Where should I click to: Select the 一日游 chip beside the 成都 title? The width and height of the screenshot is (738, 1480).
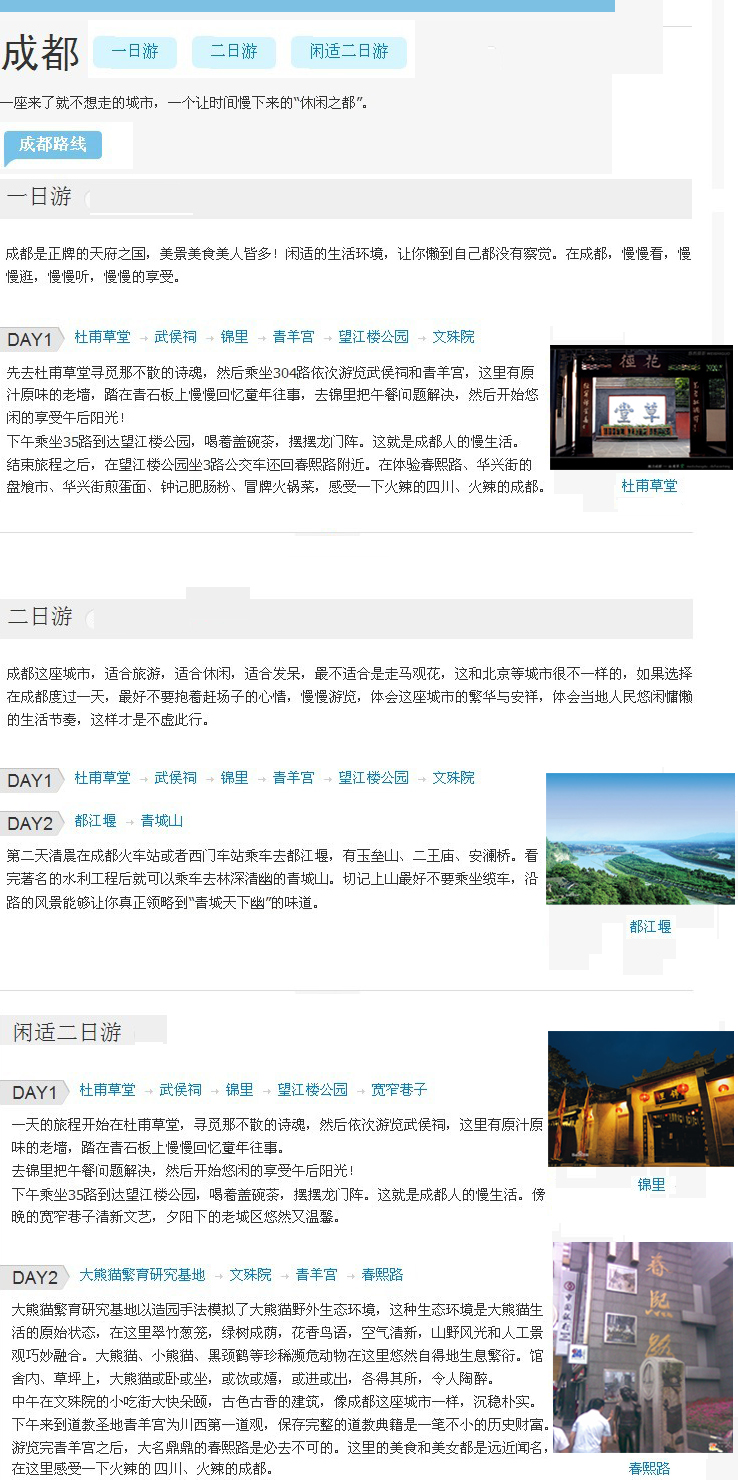click(135, 52)
